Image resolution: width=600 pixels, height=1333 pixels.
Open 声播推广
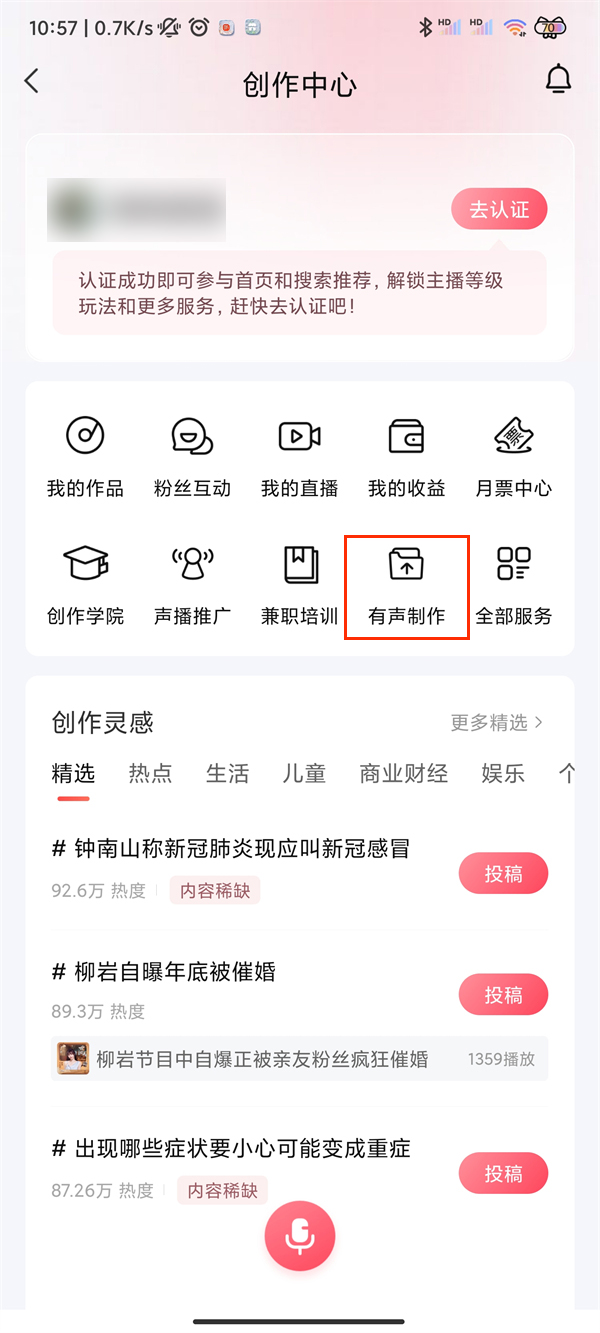pos(192,586)
